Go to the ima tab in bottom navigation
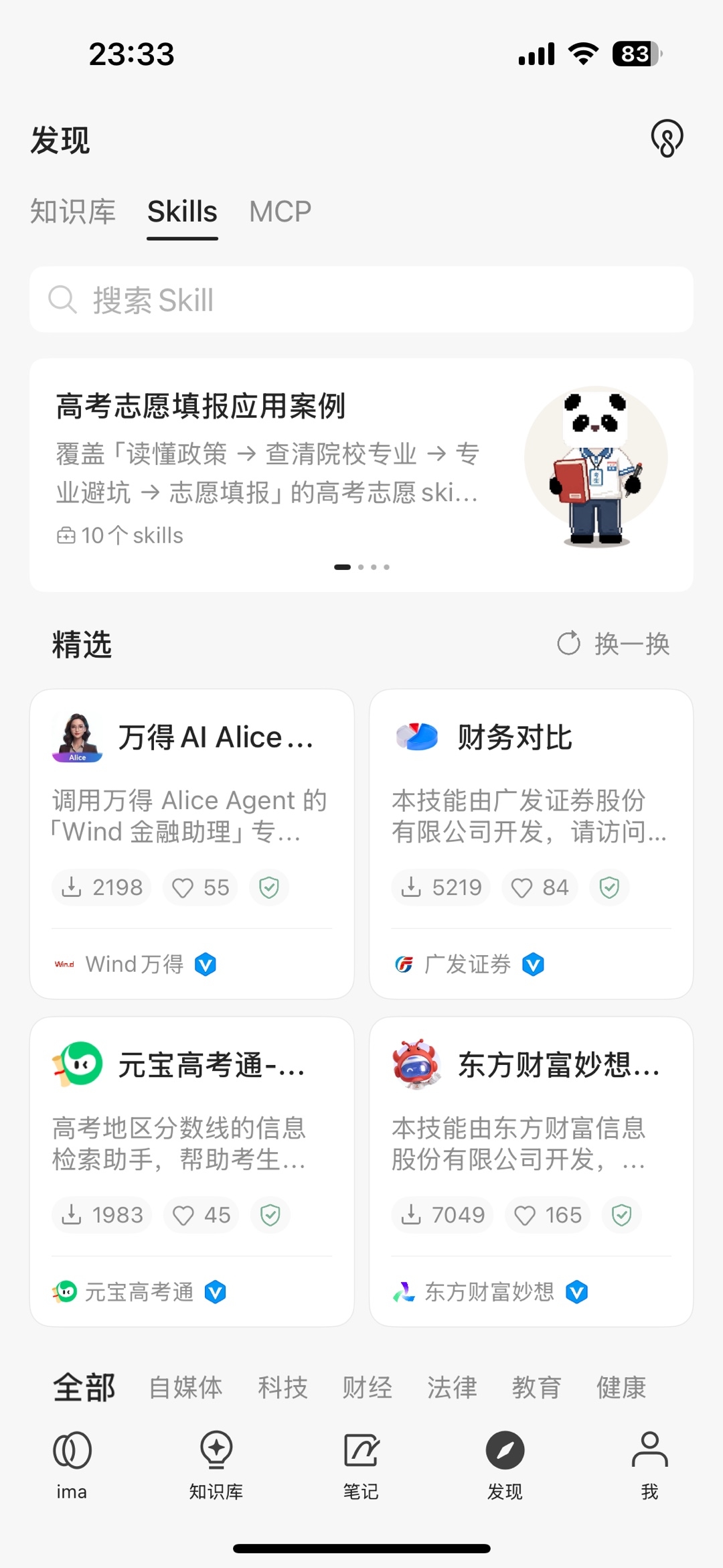723x1568 pixels. [72, 1466]
